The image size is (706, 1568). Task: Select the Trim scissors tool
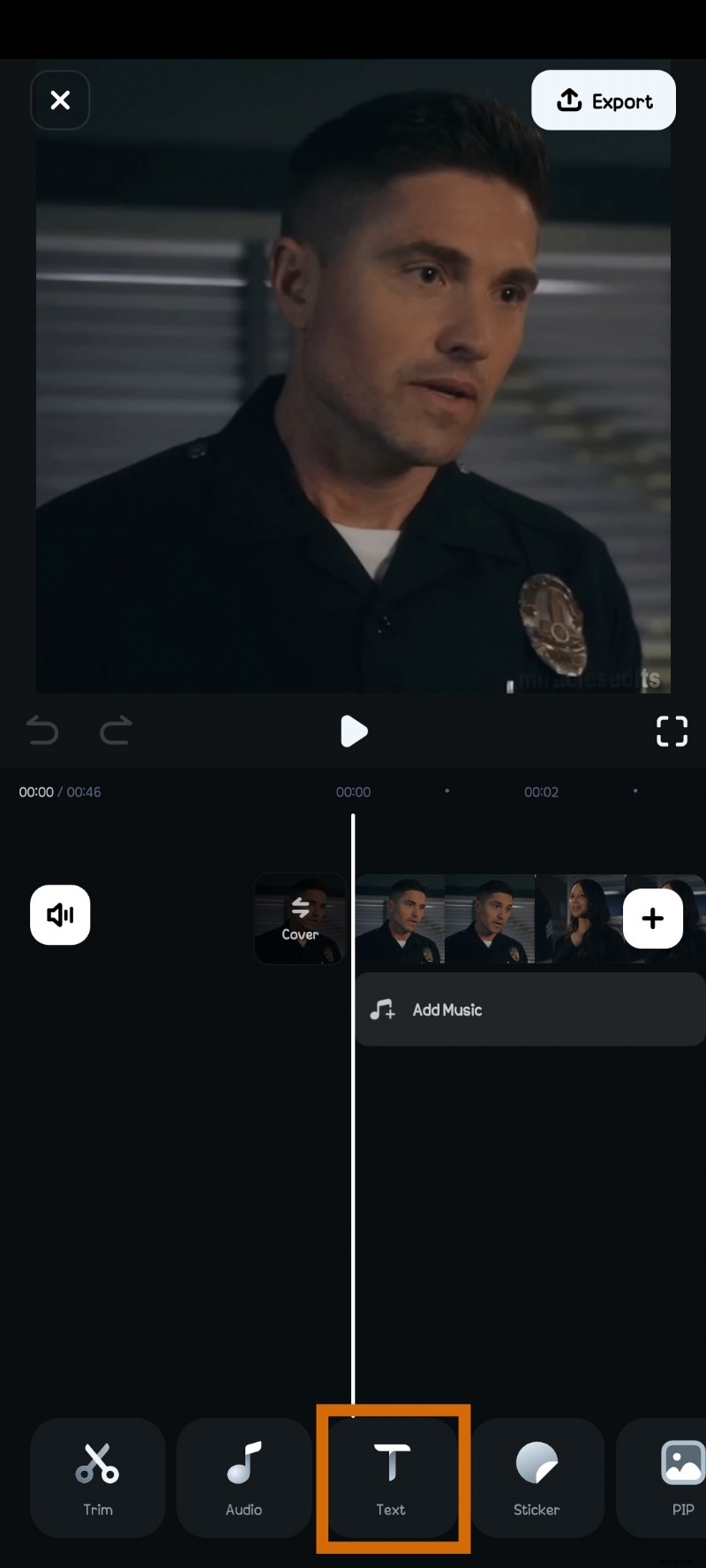(97, 1478)
